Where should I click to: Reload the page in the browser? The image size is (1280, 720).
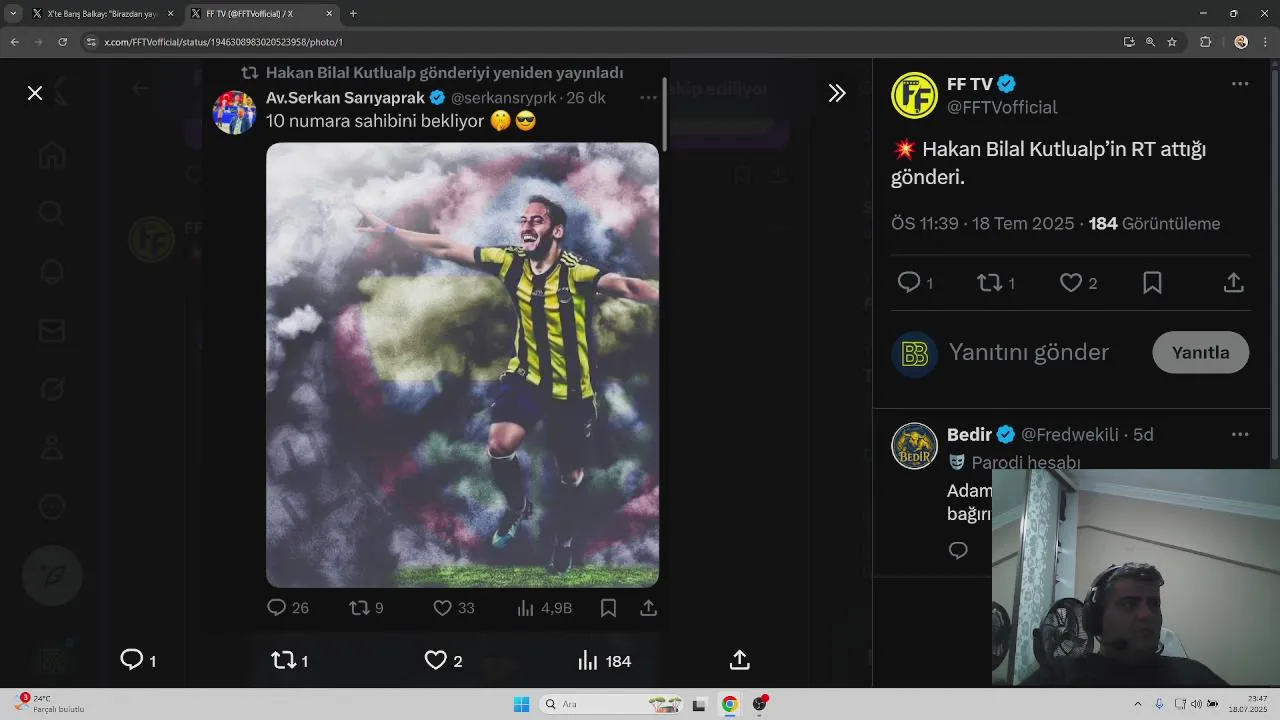pyautogui.click(x=63, y=42)
